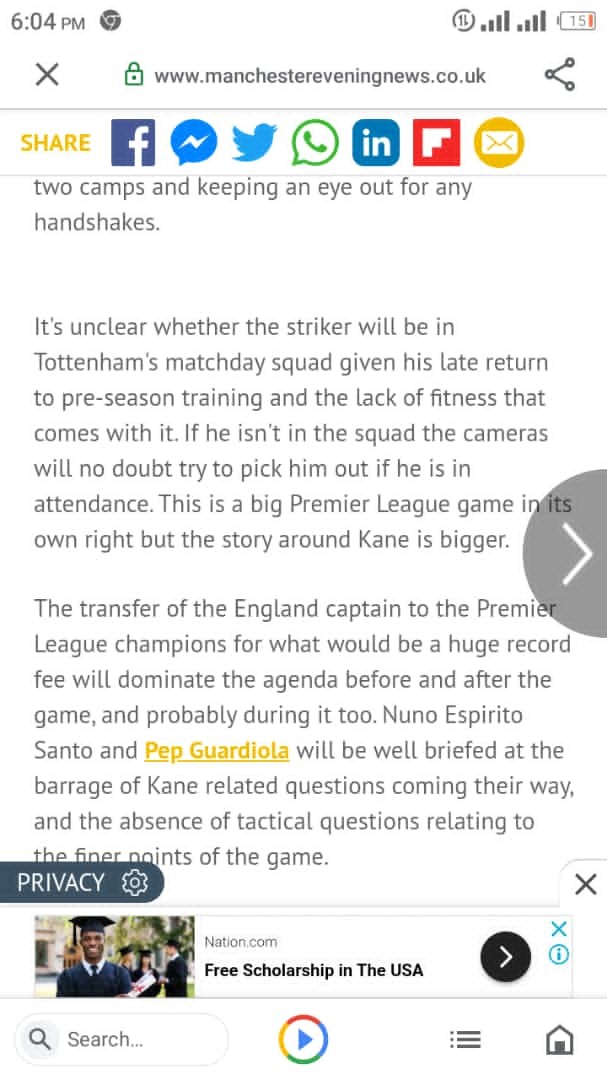Tap the ad's arrow button
Image resolution: width=607 pixels, height=1080 pixels.
click(x=505, y=958)
